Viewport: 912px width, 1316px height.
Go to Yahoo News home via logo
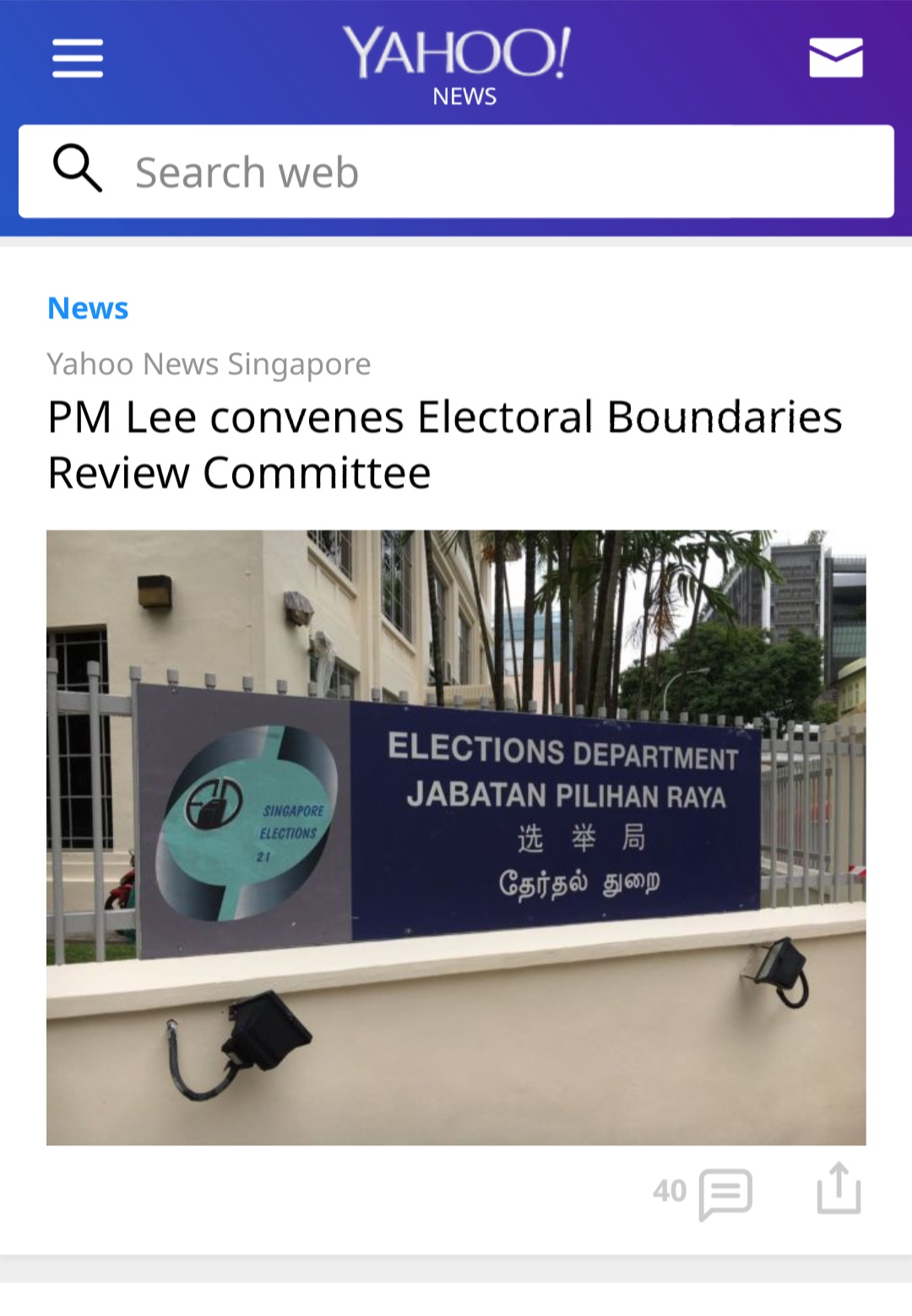pyautogui.click(x=457, y=65)
